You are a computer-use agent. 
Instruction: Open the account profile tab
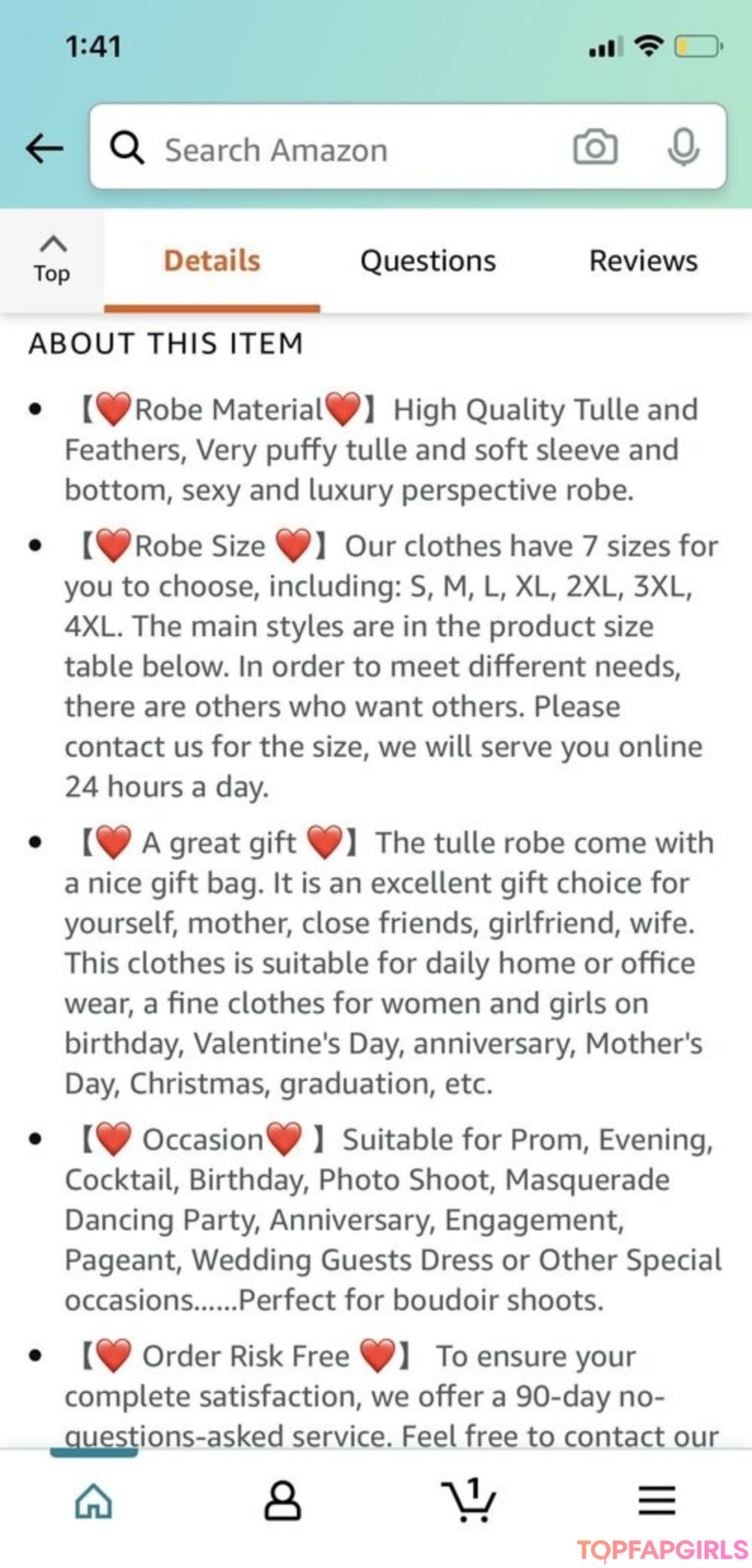click(282, 1500)
